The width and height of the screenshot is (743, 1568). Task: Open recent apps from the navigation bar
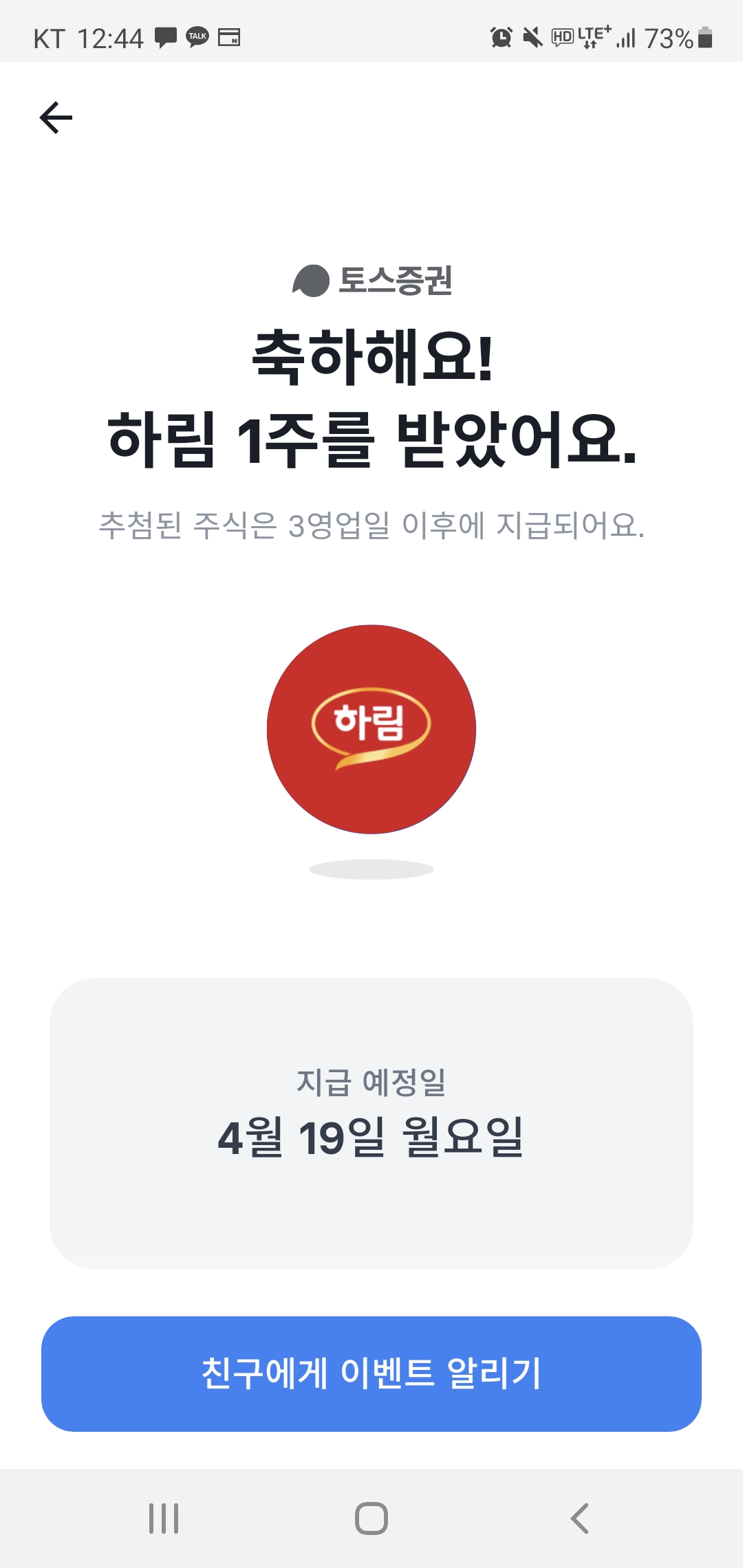click(164, 1518)
